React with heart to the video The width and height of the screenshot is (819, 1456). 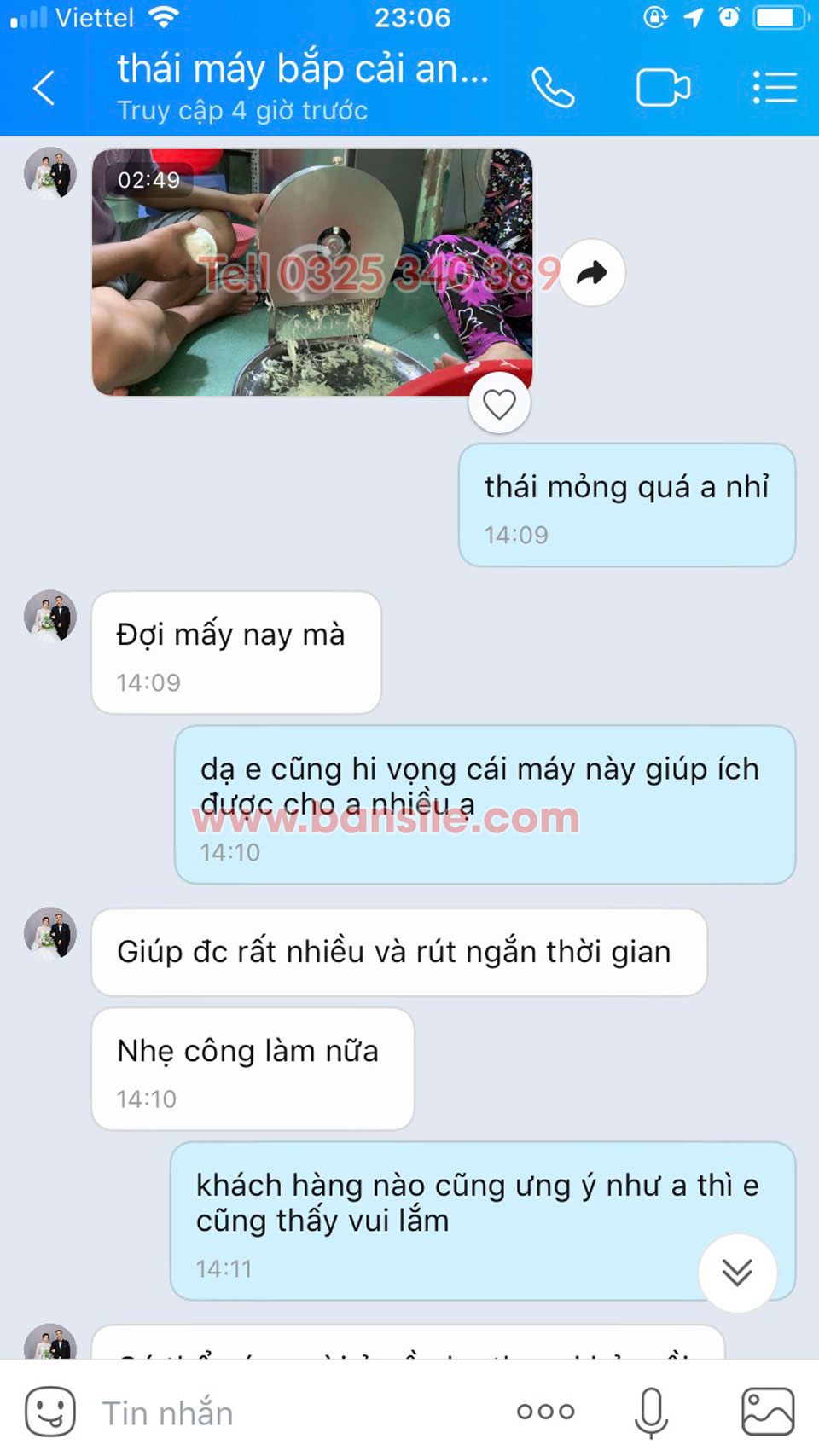(x=499, y=403)
